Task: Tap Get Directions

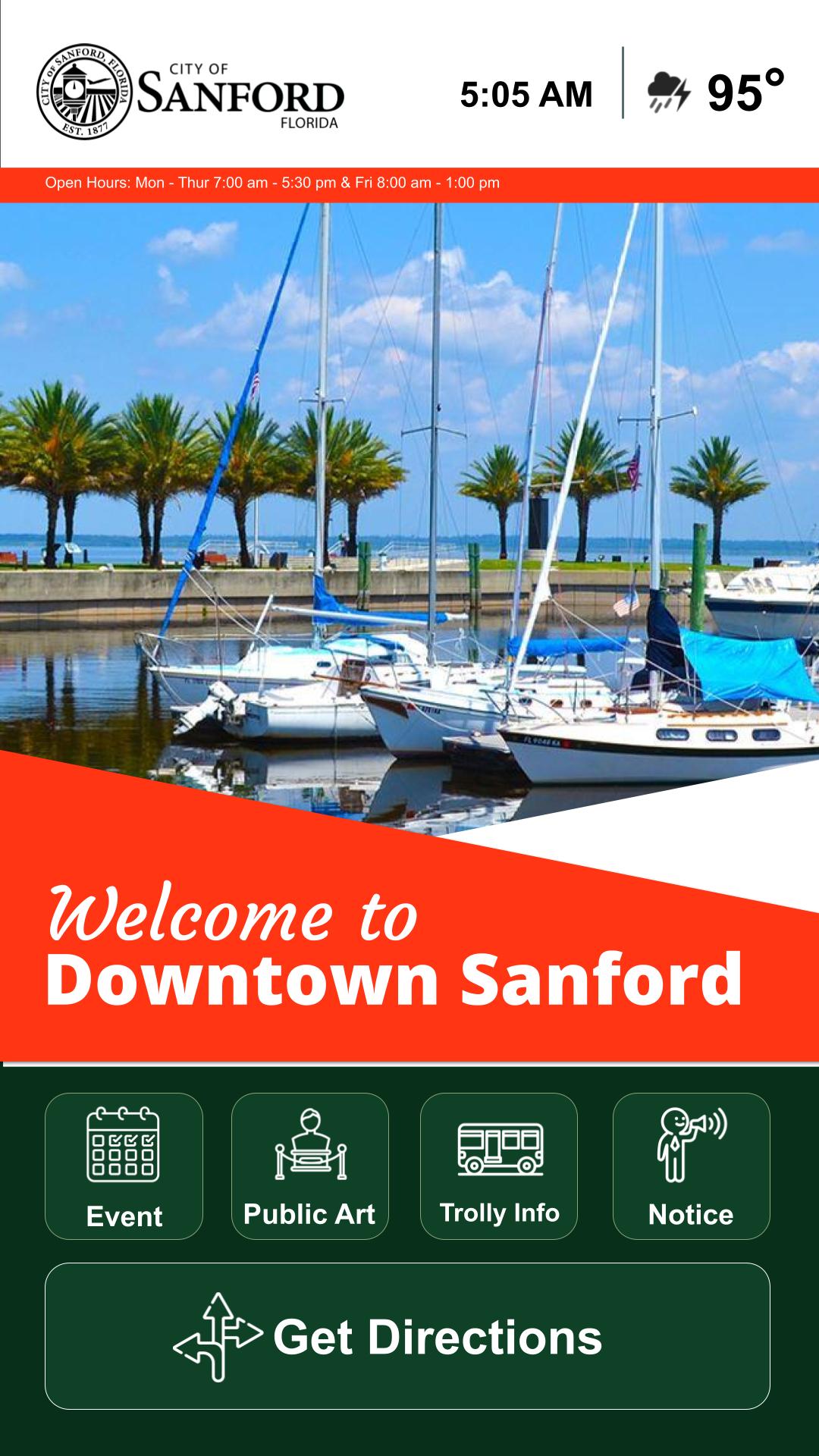Action: tap(407, 1336)
